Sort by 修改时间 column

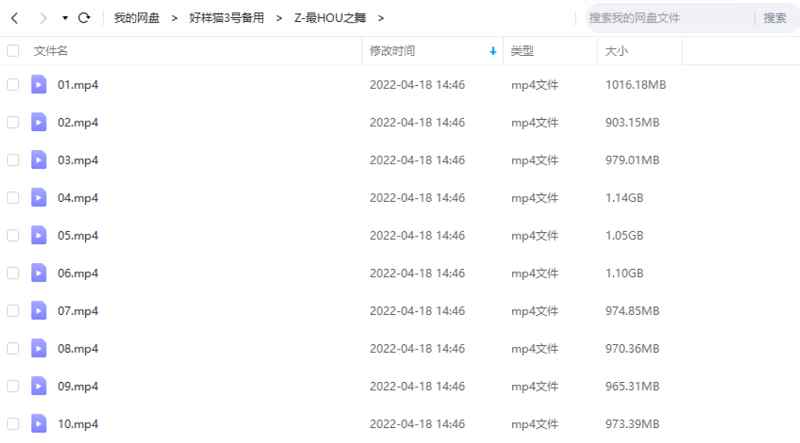pyautogui.click(x=392, y=51)
